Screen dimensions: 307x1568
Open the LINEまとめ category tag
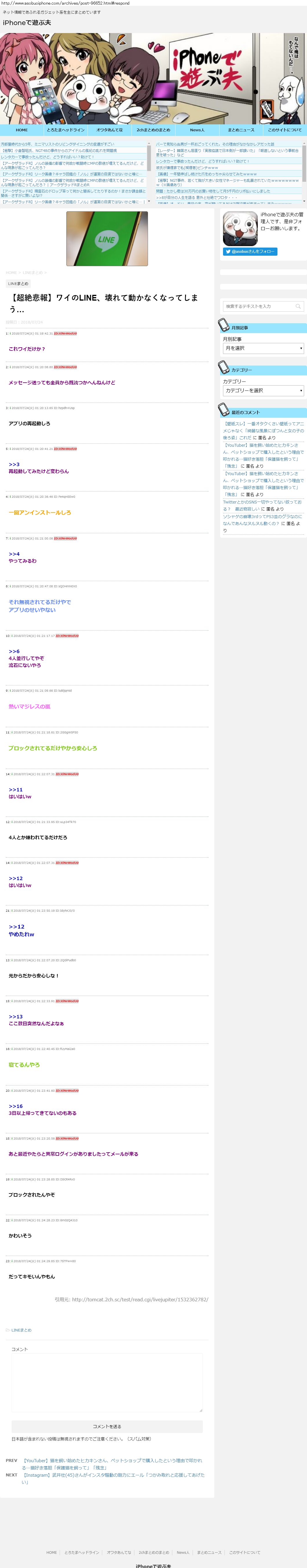point(18,284)
